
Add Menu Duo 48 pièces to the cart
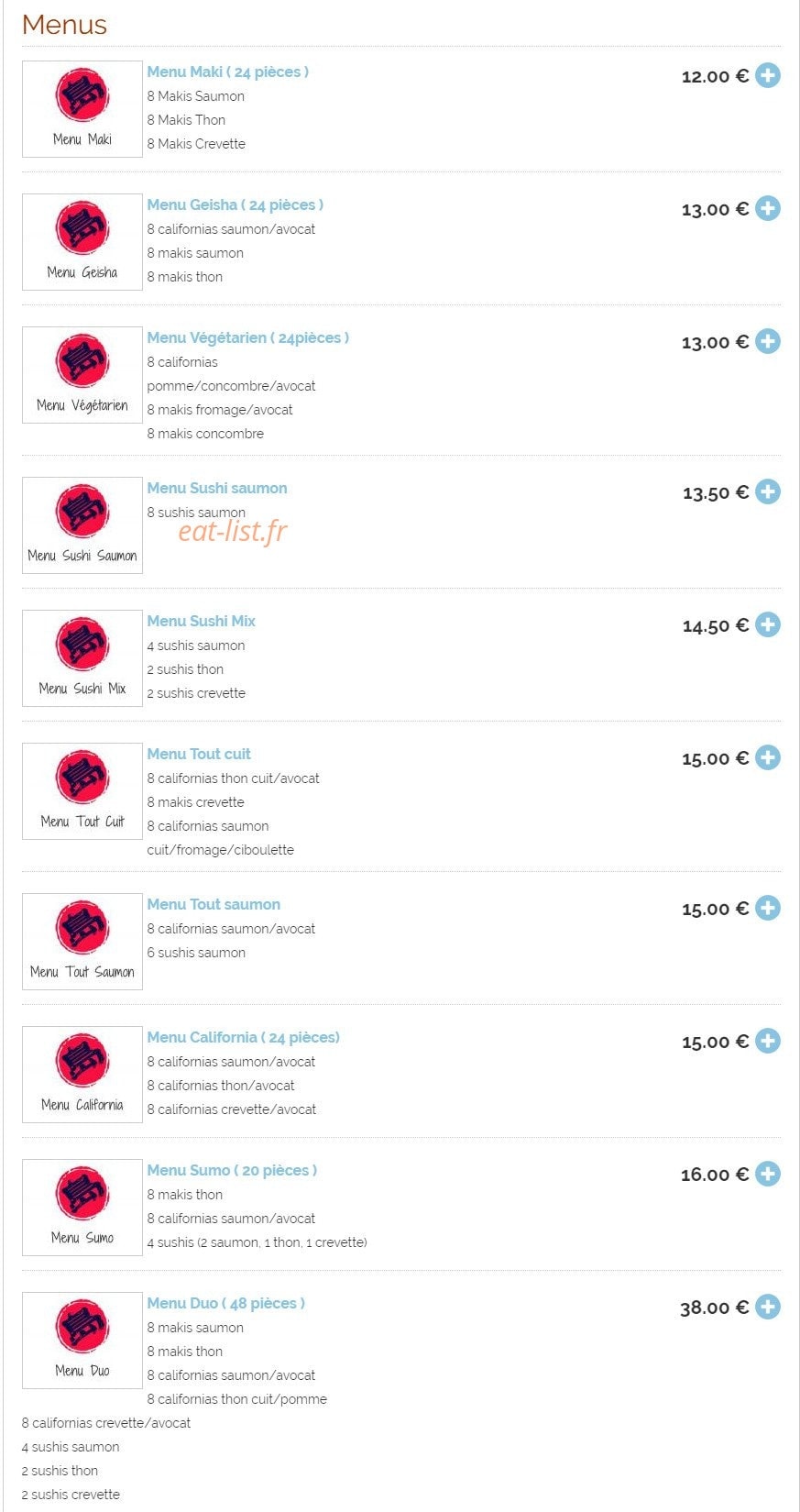[768, 1307]
